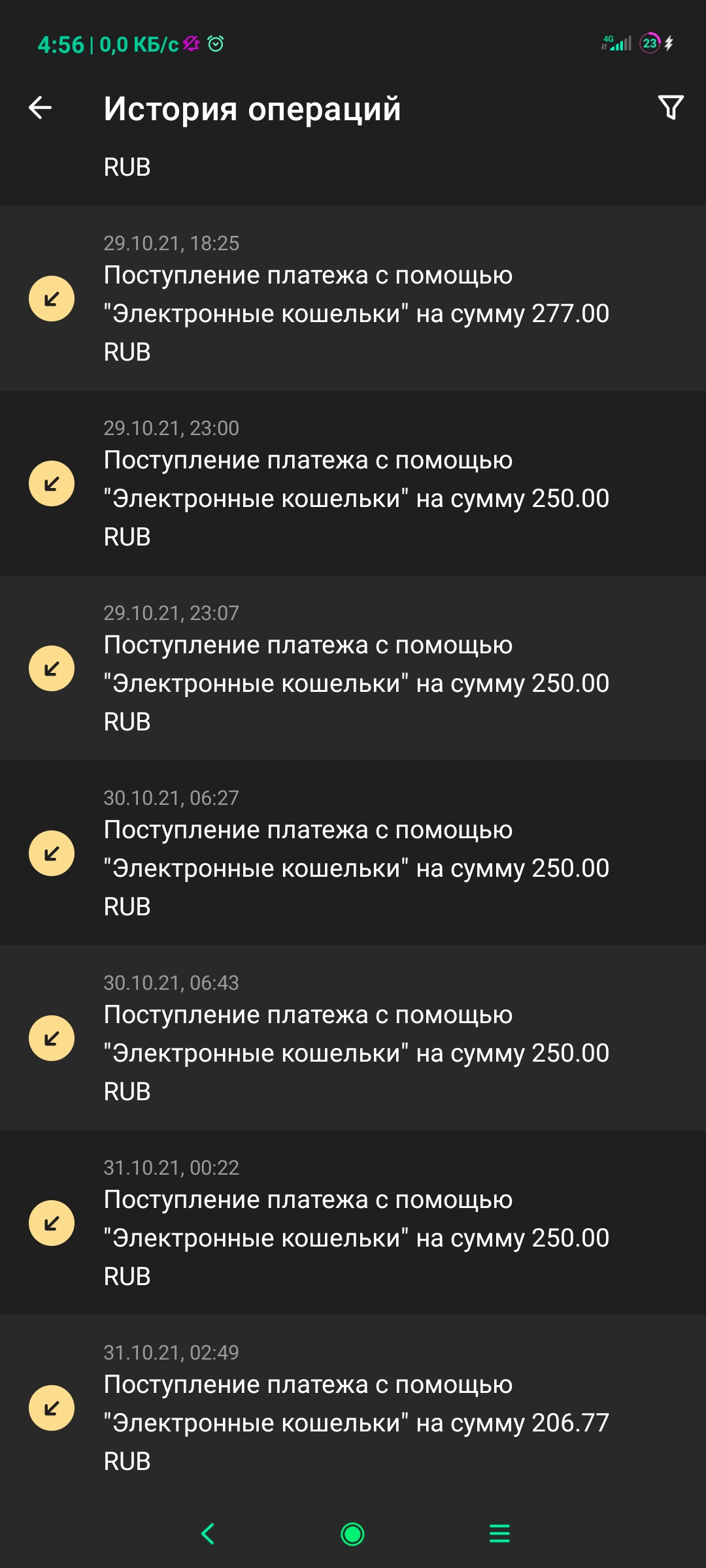Go back from operations history

click(41, 108)
